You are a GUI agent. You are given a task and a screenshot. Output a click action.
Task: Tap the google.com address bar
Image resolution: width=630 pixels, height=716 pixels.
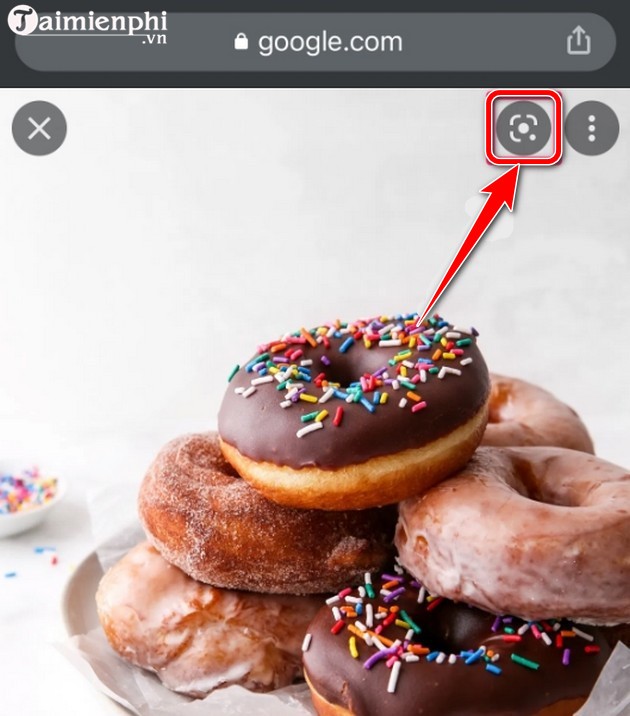click(x=318, y=42)
